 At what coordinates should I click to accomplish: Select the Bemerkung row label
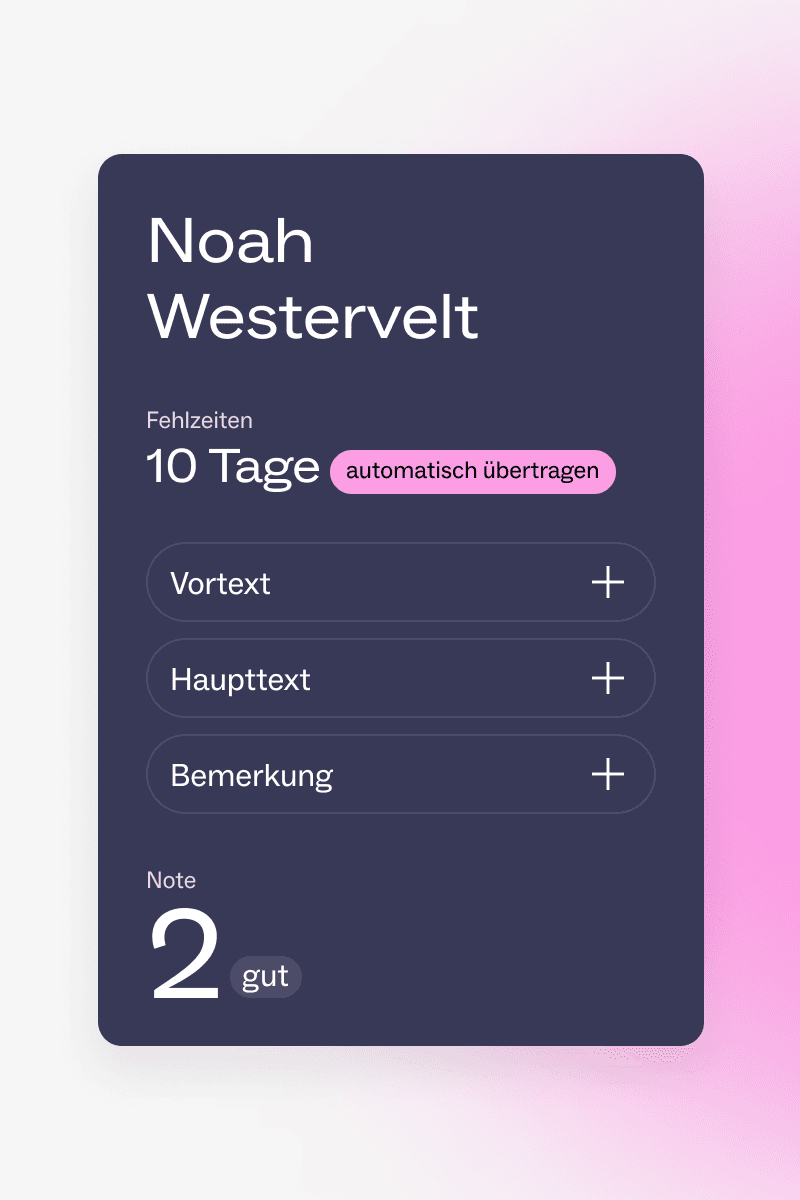252,774
